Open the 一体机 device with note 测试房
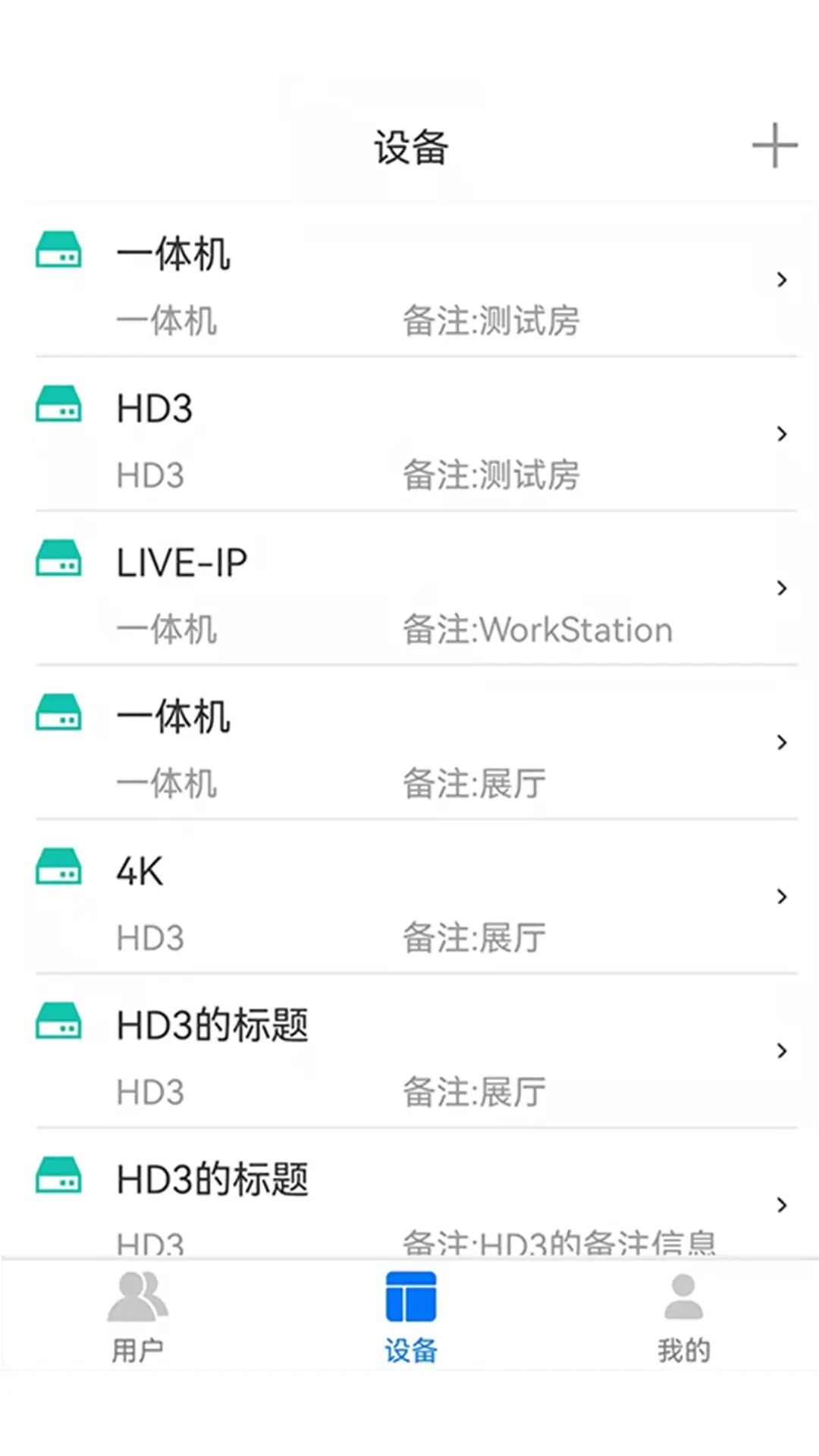 tap(409, 281)
